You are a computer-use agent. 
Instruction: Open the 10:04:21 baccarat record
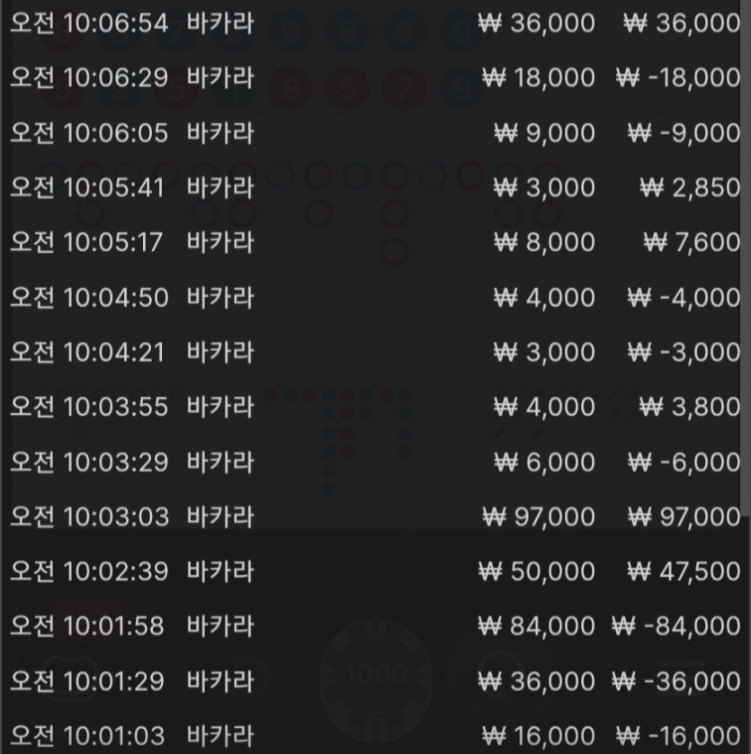(x=375, y=352)
